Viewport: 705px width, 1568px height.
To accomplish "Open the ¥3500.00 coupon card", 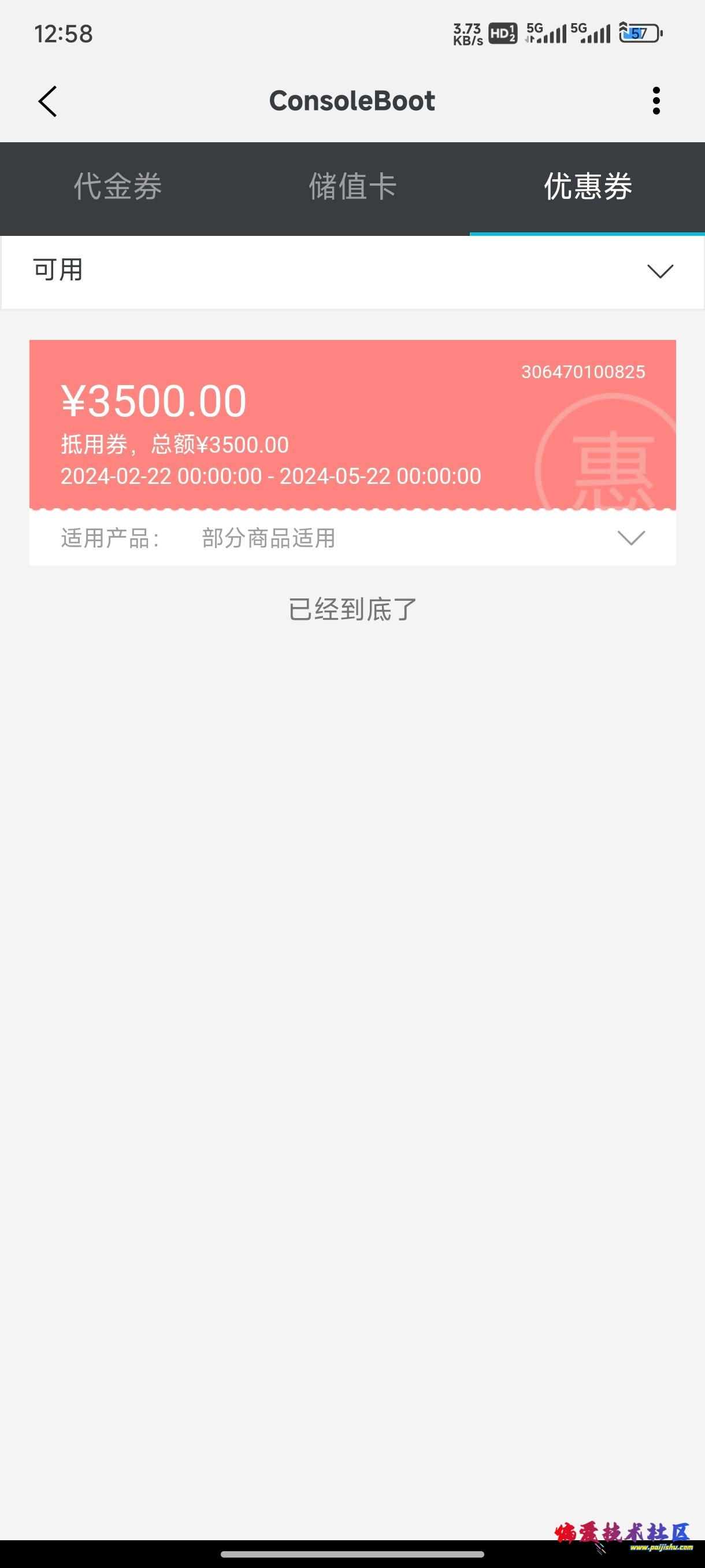I will [x=352, y=424].
